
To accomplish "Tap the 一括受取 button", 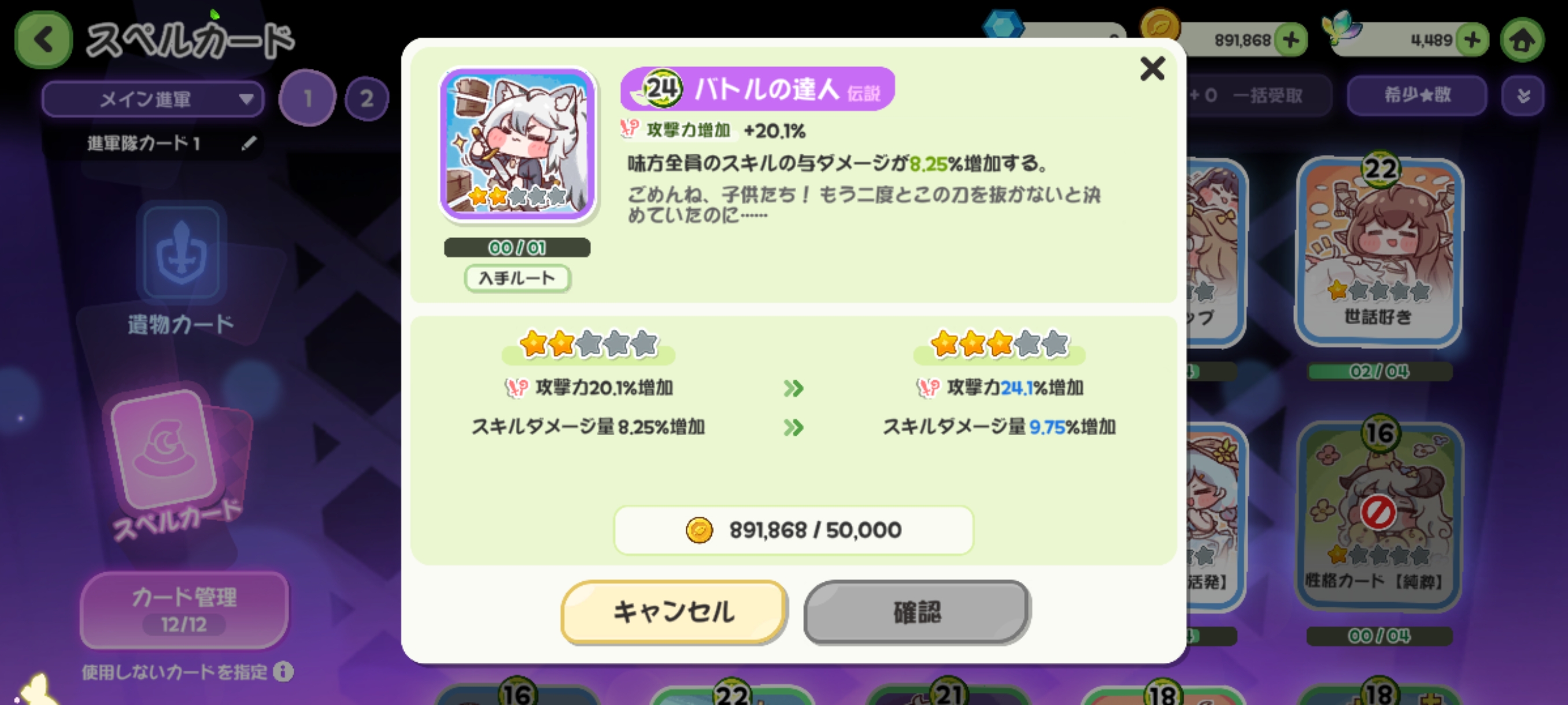I will tap(1266, 95).
